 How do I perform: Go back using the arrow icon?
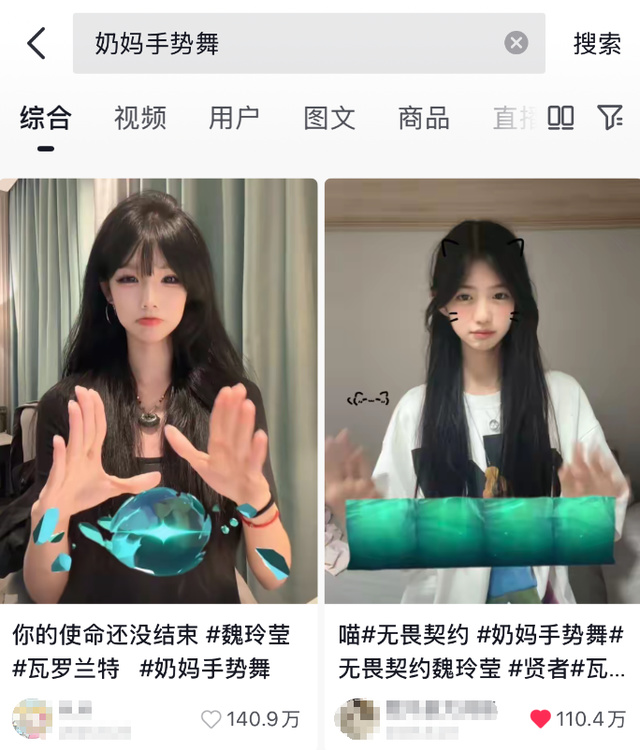pyautogui.click(x=37, y=43)
